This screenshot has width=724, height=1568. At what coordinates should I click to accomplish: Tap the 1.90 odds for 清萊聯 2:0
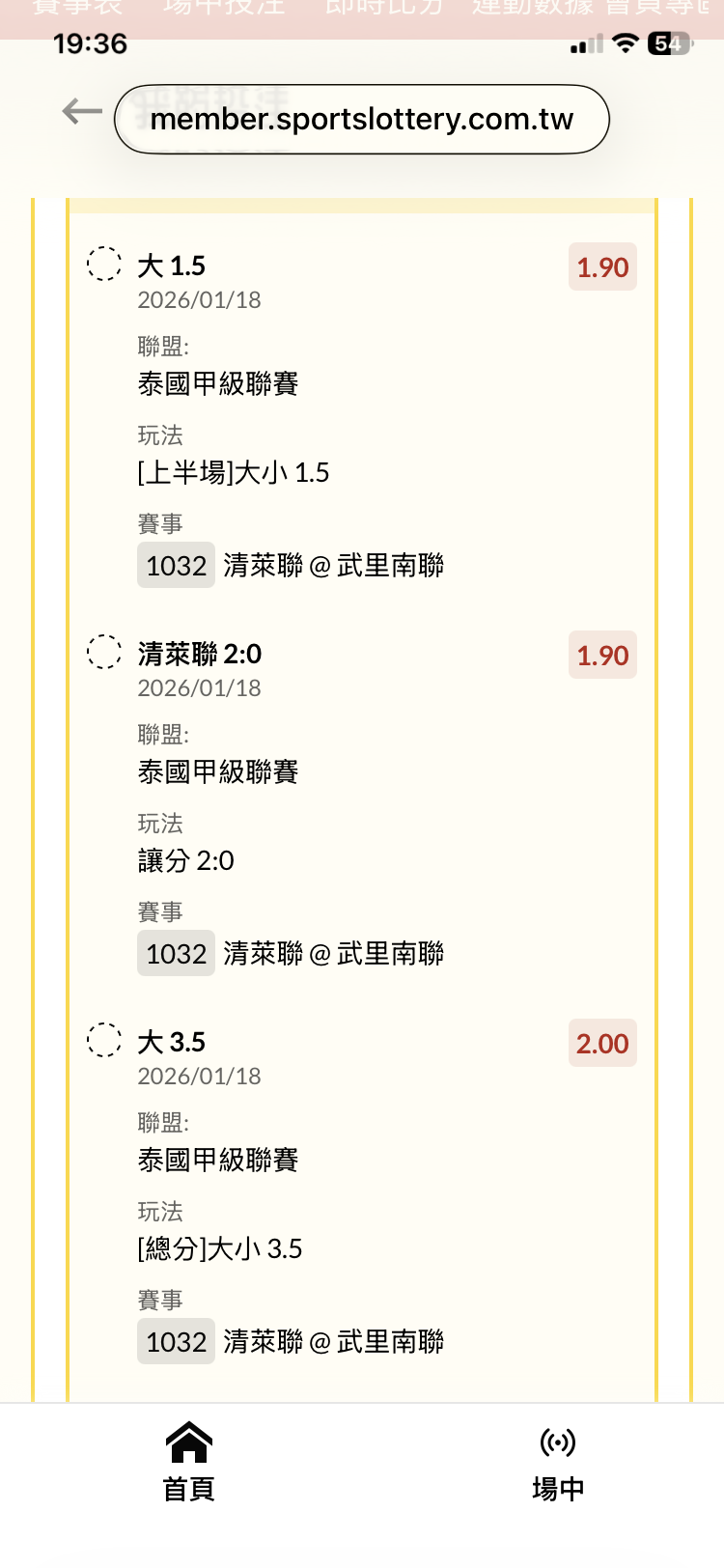pyautogui.click(x=602, y=656)
